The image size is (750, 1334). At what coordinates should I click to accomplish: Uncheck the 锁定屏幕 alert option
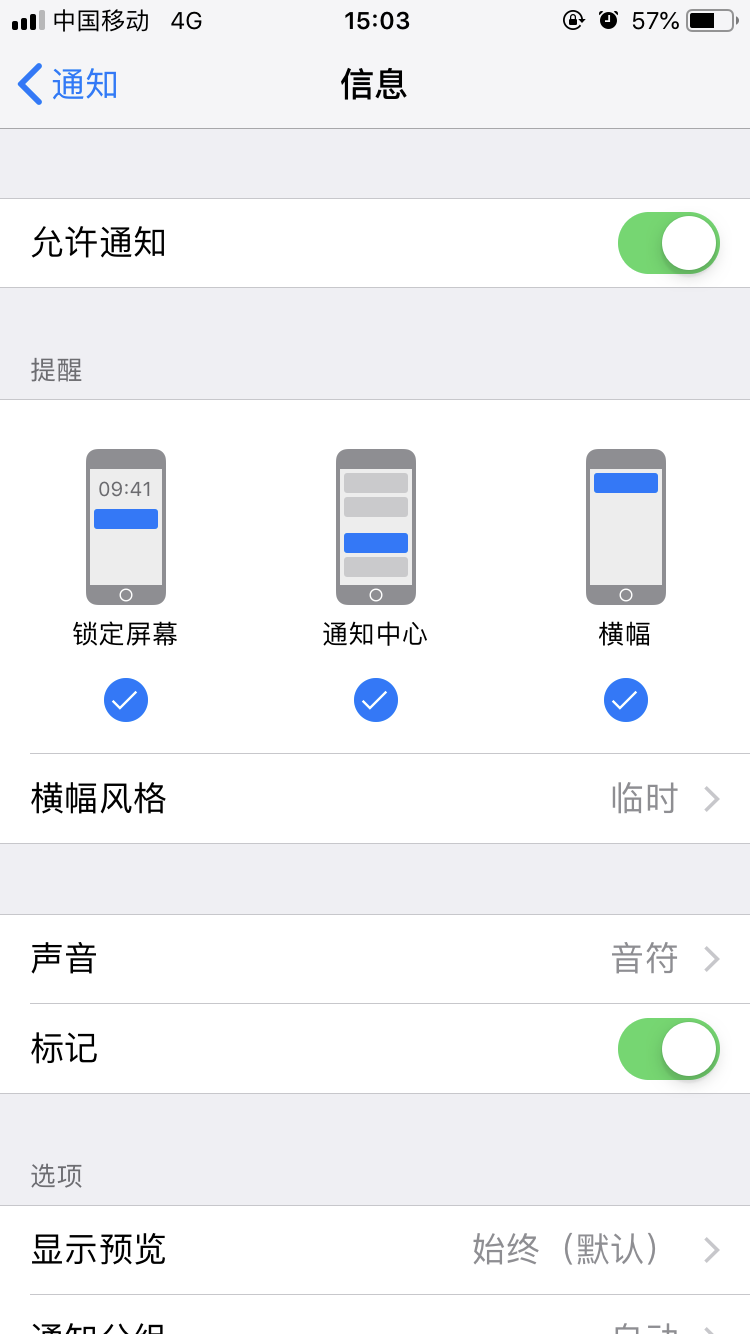[126, 700]
